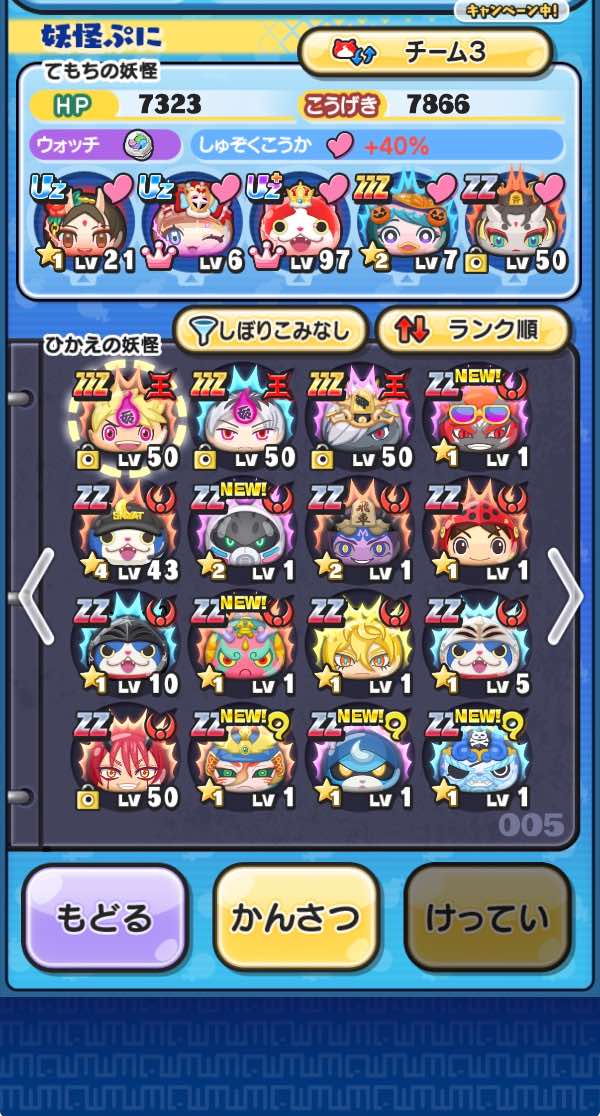This screenshot has height=1116, width=600.
Task: Tap the かんさつ observe button
Action: click(x=296, y=918)
